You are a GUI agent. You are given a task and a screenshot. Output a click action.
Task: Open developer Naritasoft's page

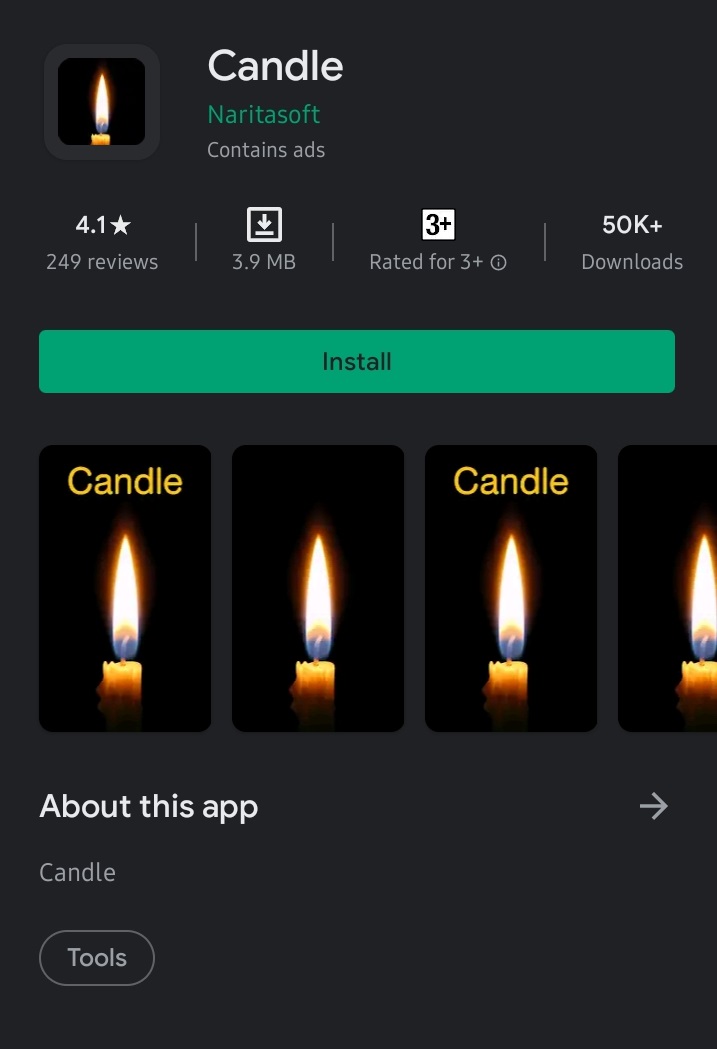263,114
